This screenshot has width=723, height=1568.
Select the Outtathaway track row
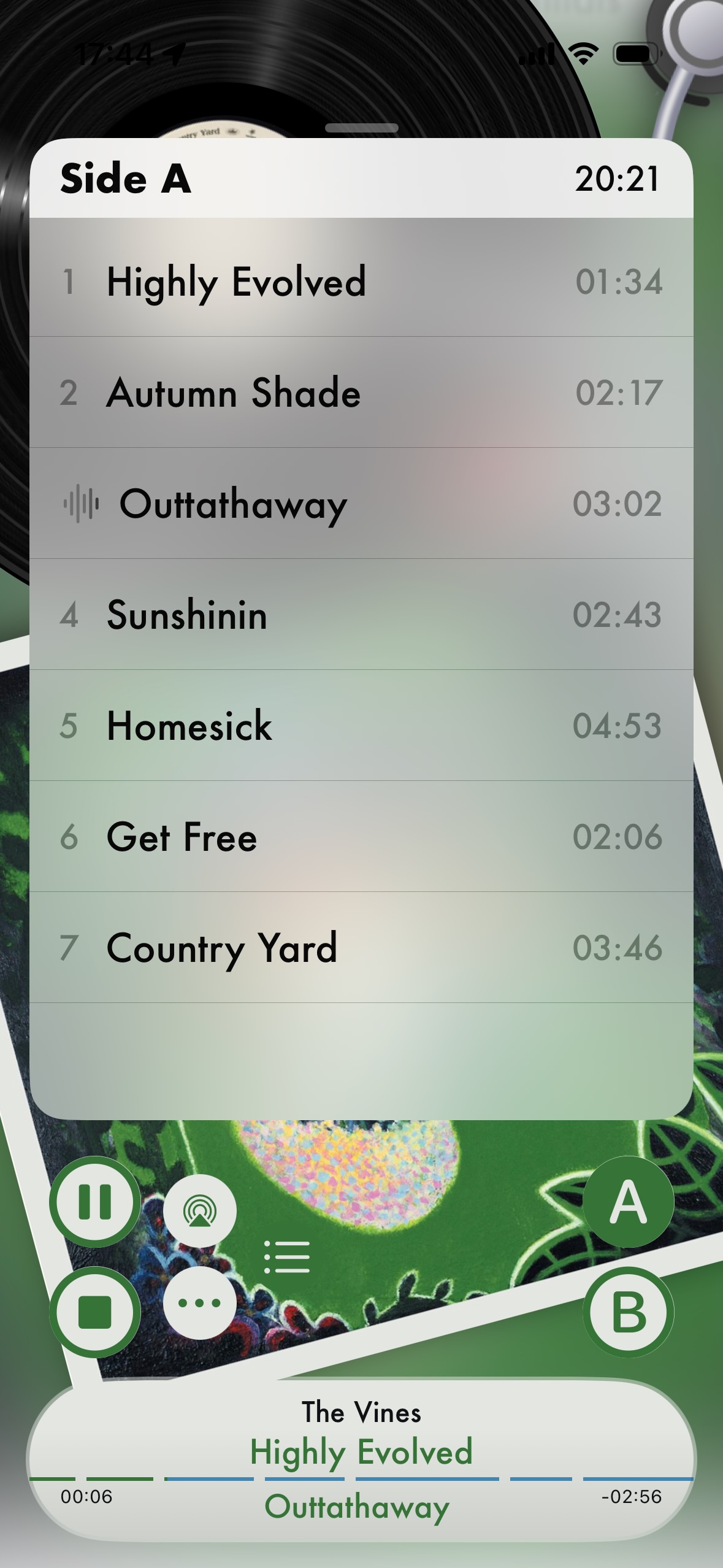361,504
